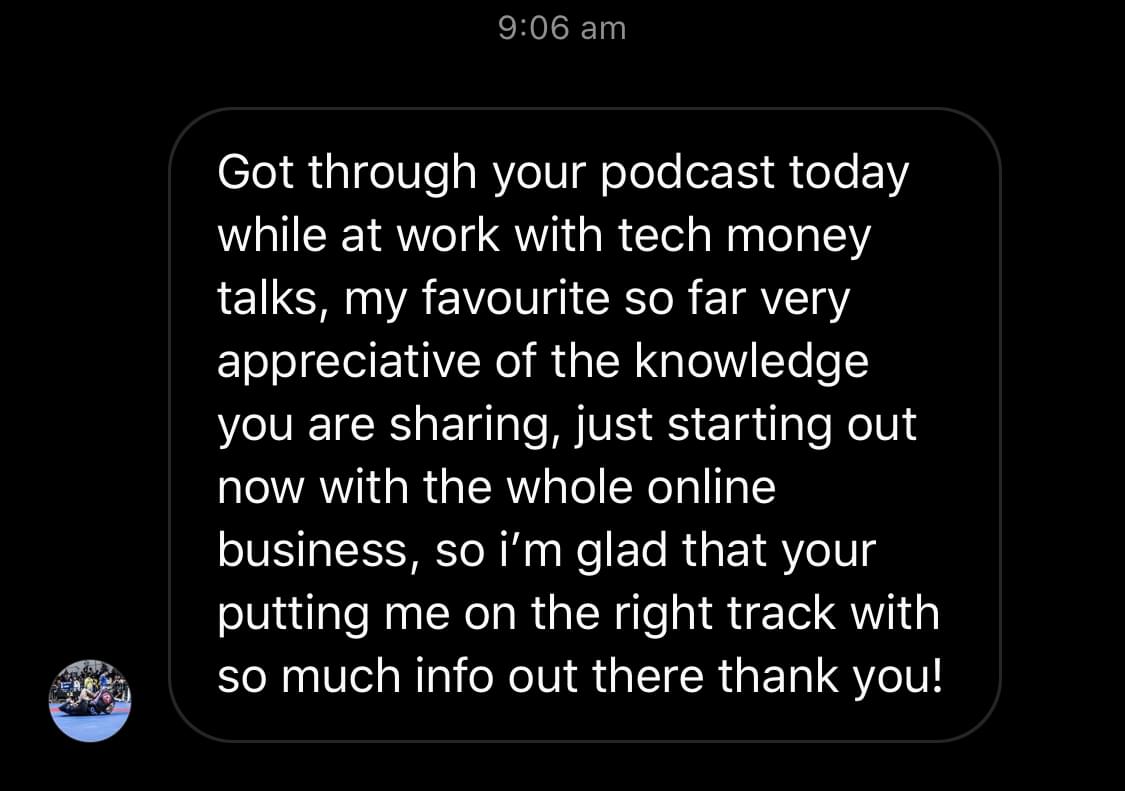Open the sender's profile picture avatar
The width and height of the screenshot is (1125, 791).
point(90,700)
